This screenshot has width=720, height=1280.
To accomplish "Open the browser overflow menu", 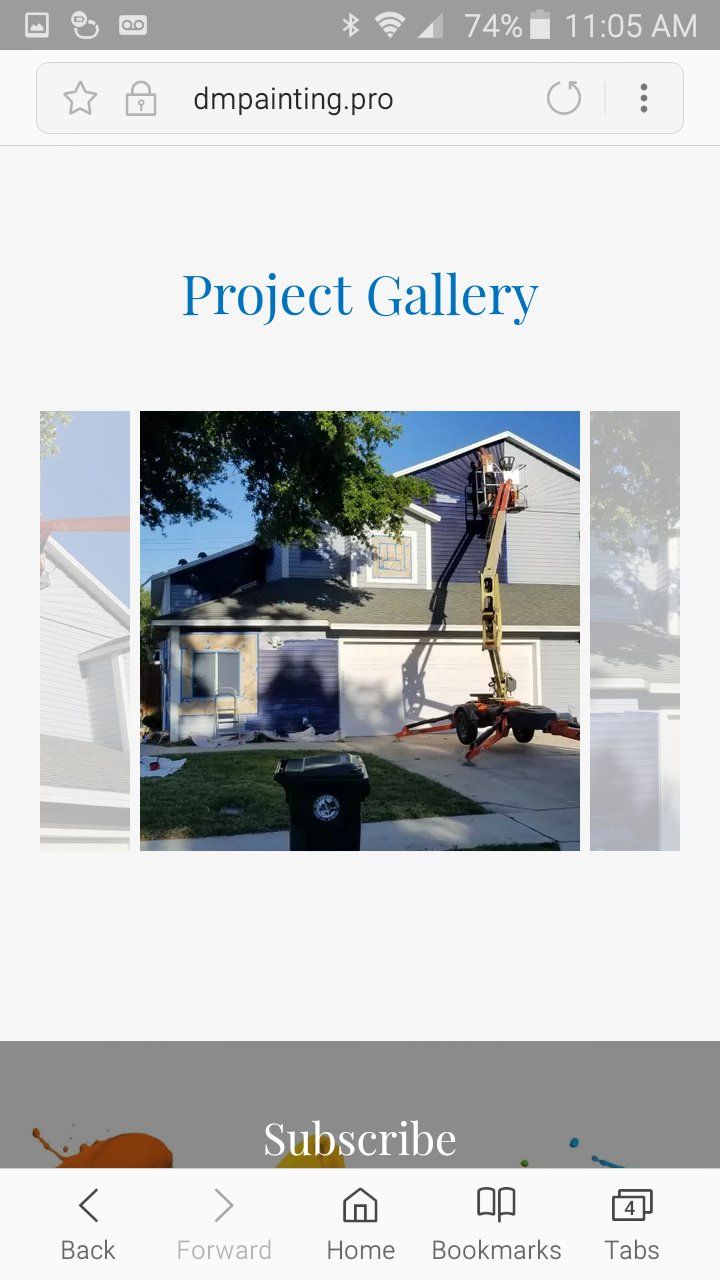I will point(644,98).
